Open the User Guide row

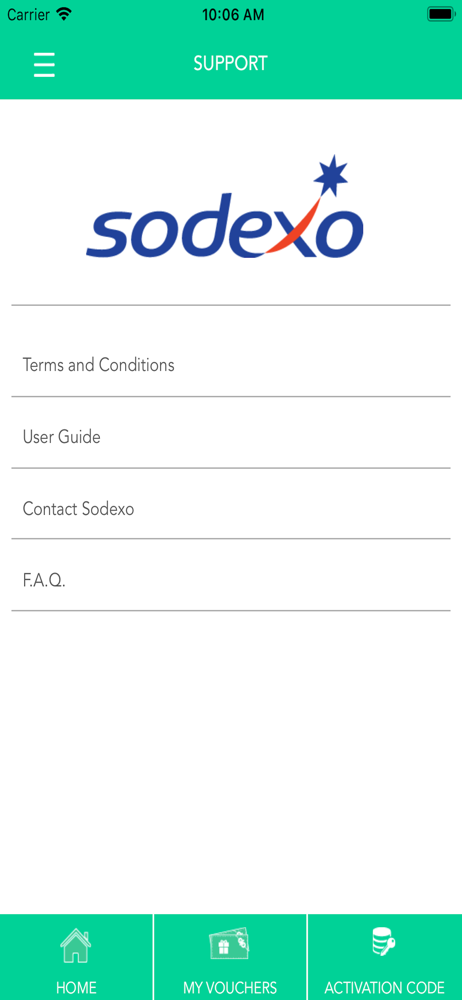pos(231,437)
